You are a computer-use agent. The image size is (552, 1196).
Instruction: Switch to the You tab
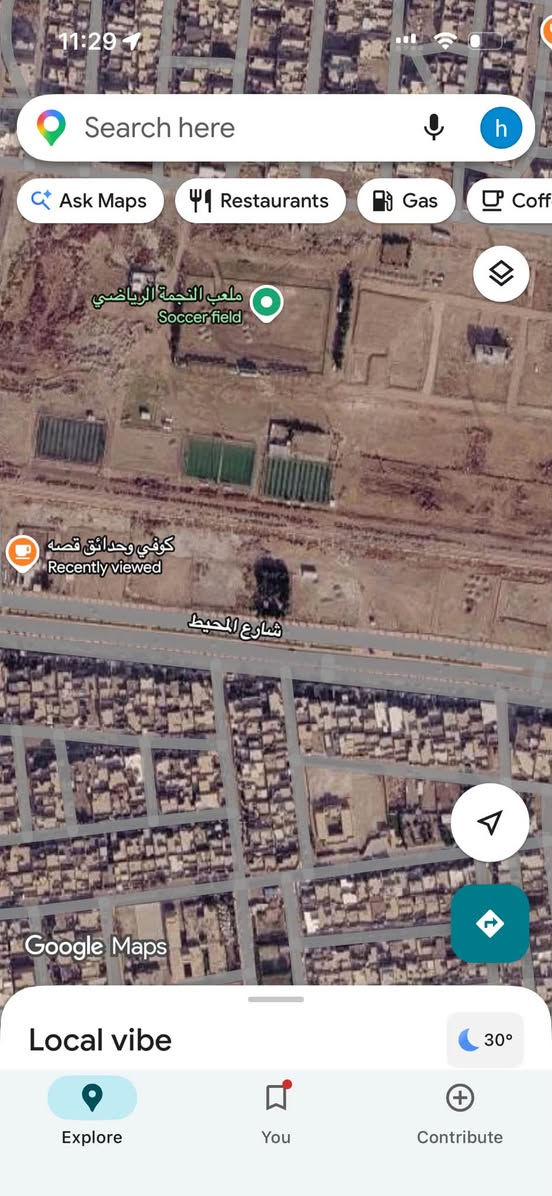click(x=276, y=1113)
